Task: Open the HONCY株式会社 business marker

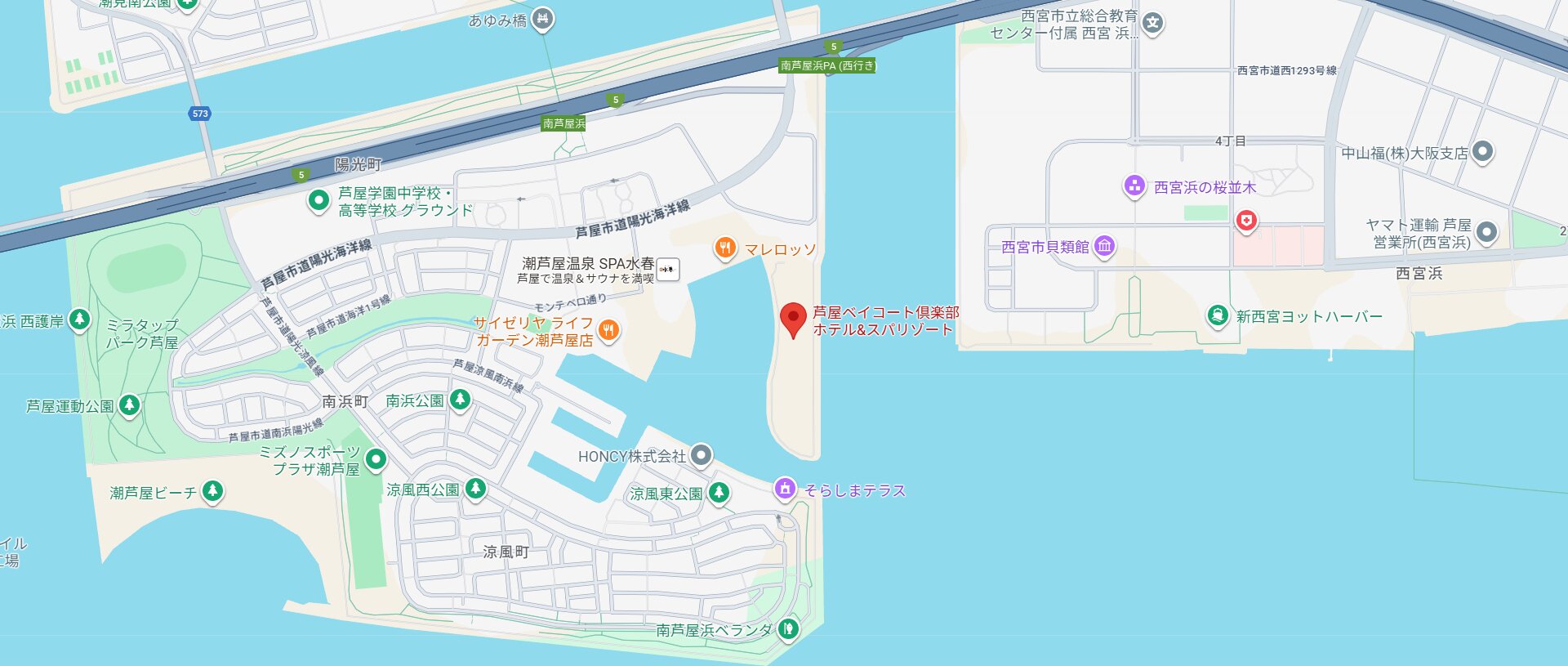Action: 701,455
